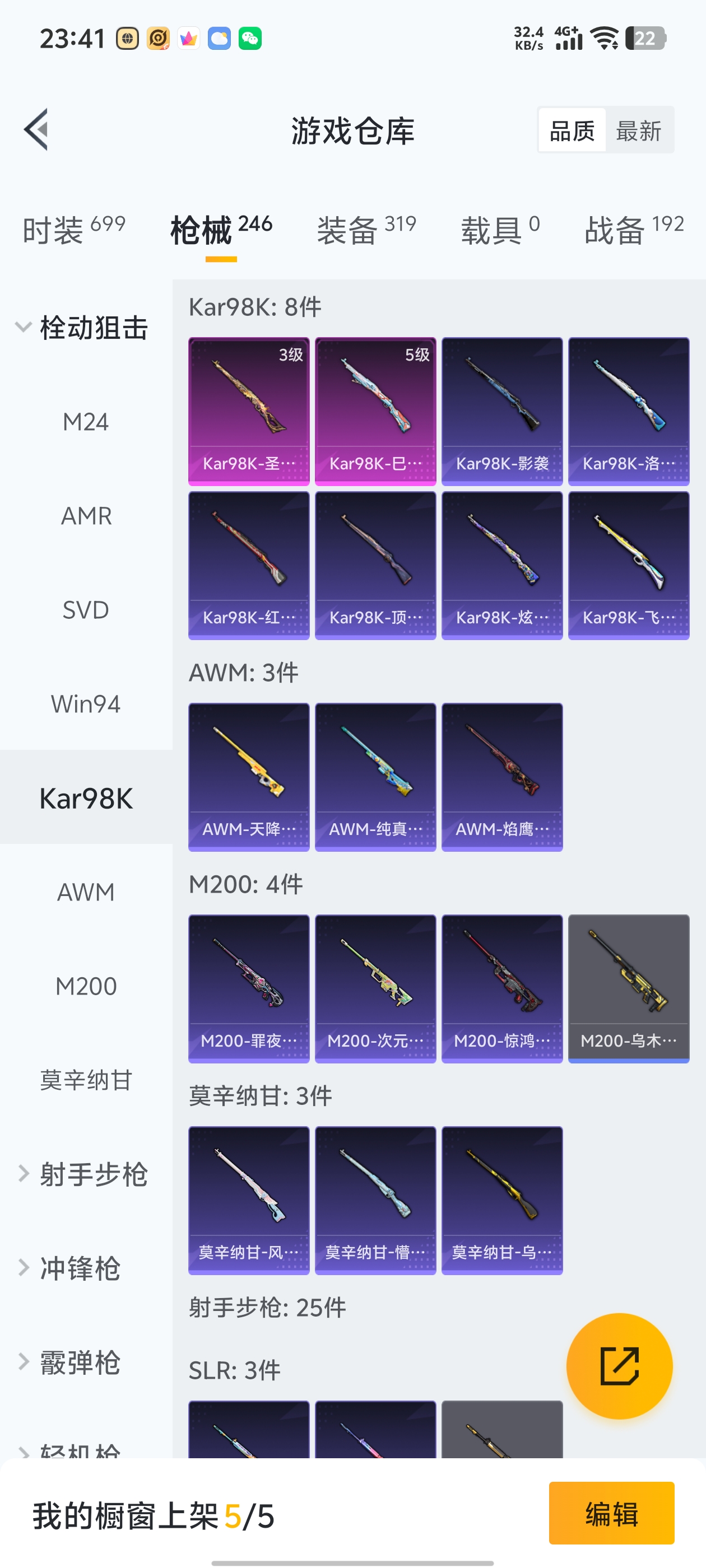Tap 编辑 to edit showcase
706x1568 pixels.
(x=611, y=1513)
